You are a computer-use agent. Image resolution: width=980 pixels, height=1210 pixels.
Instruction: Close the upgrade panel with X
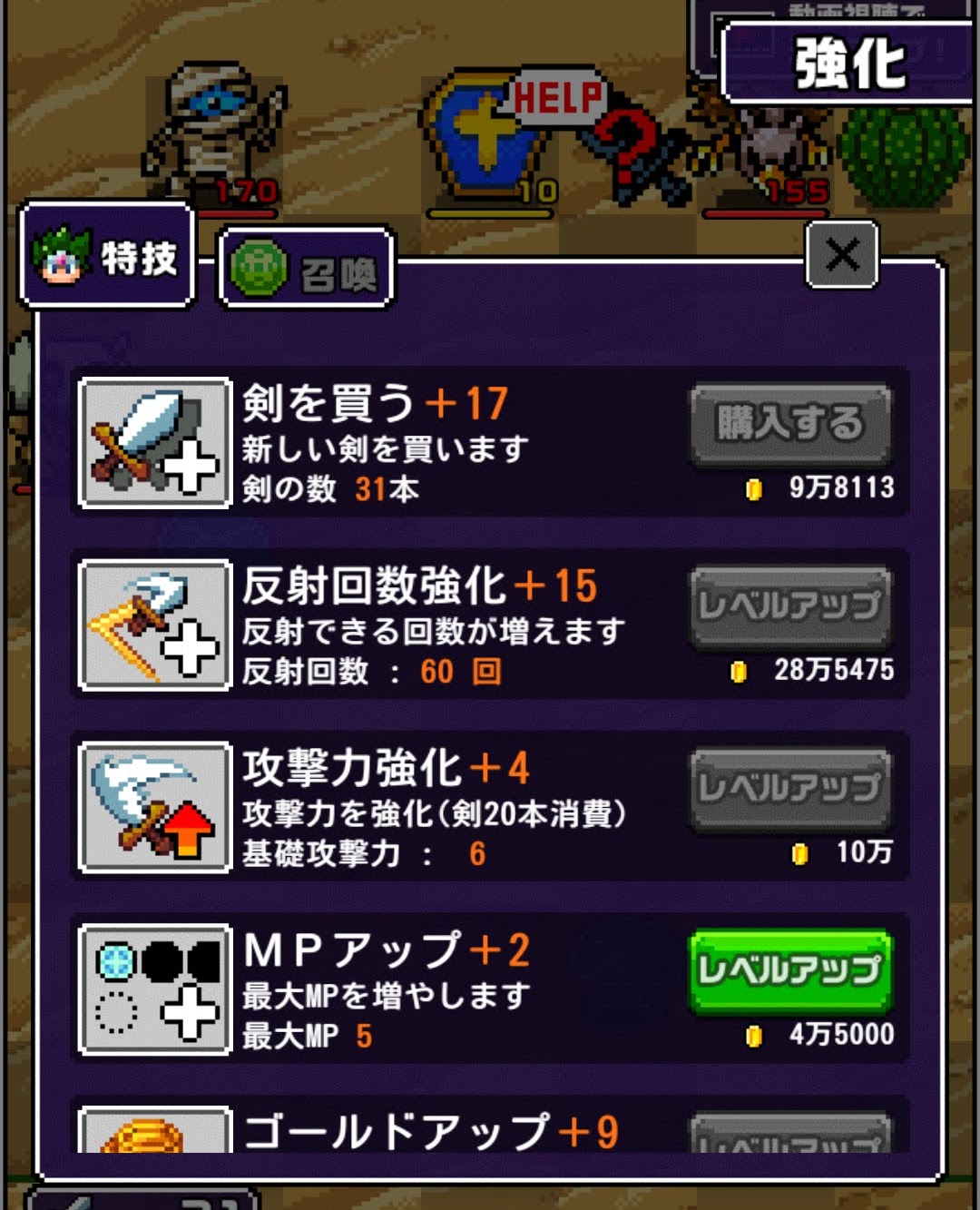(x=842, y=255)
